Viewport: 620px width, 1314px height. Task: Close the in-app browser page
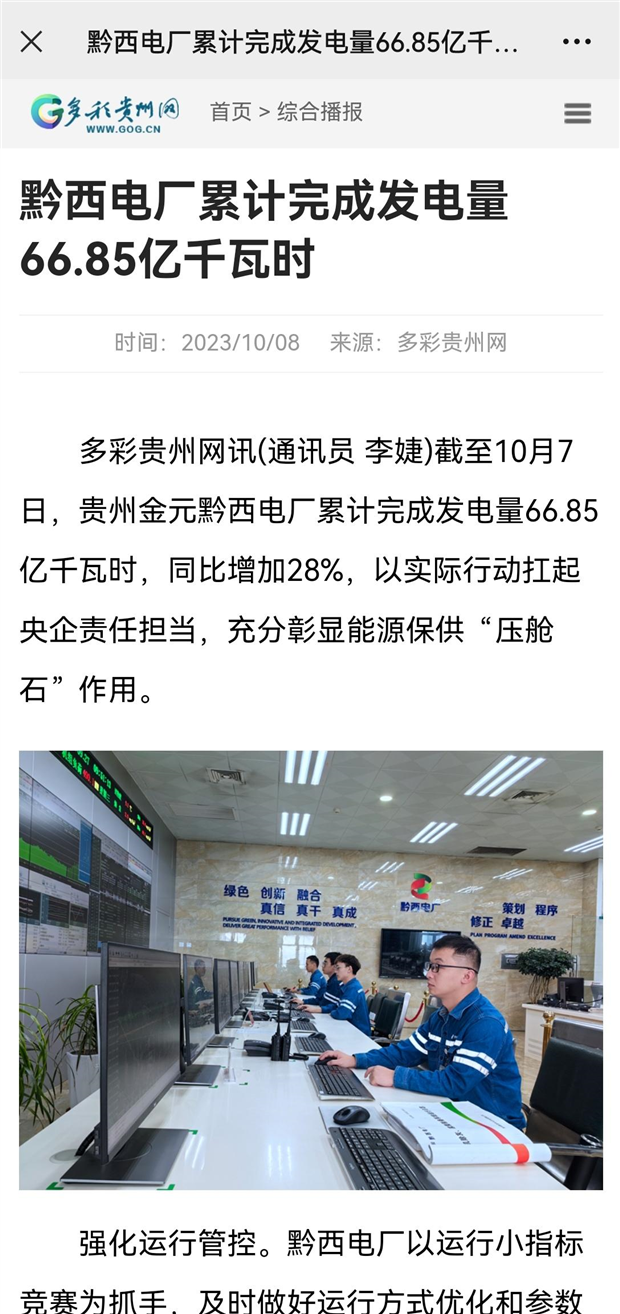(x=32, y=41)
